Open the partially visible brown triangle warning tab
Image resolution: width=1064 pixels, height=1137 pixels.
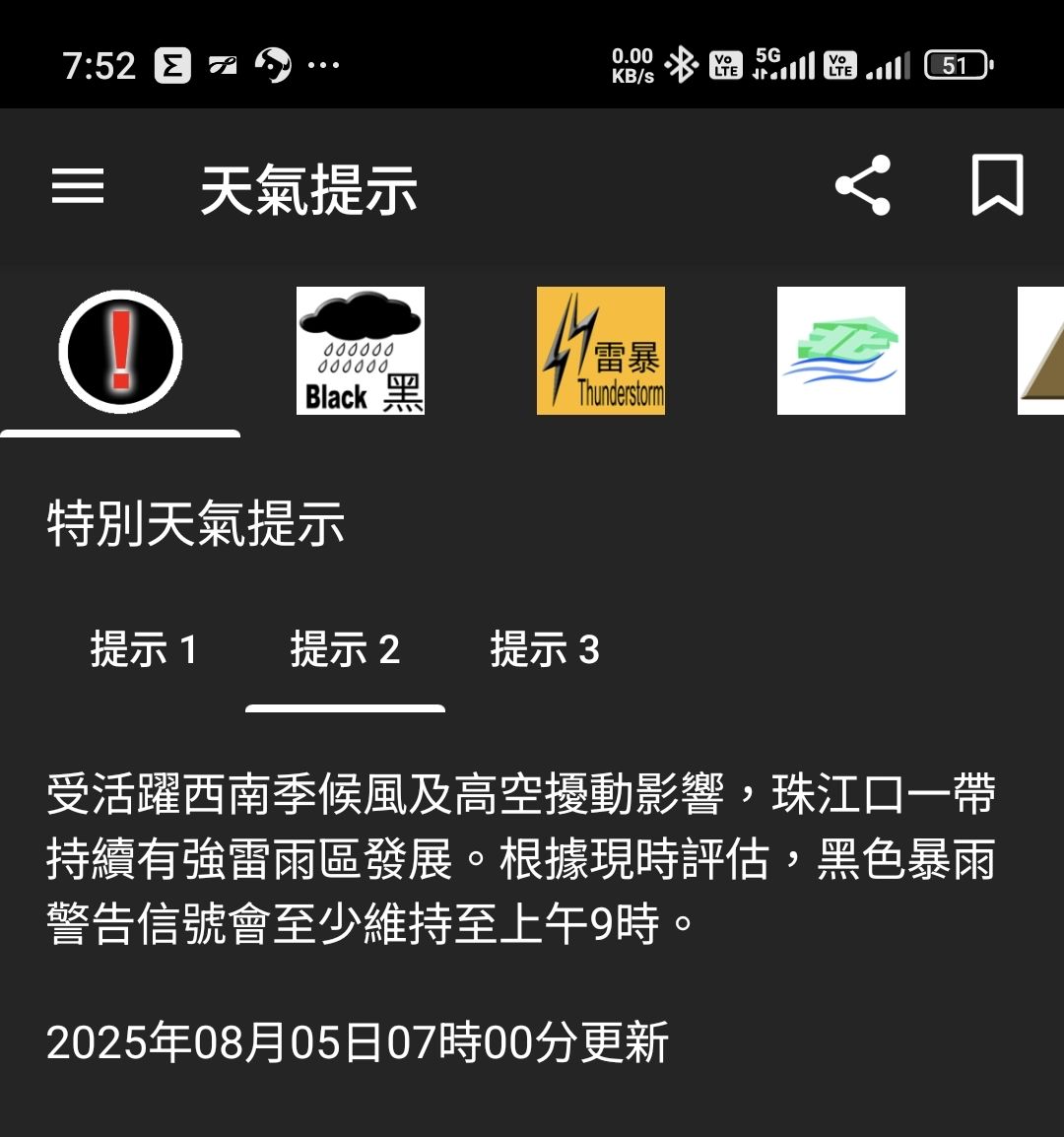click(x=1042, y=351)
